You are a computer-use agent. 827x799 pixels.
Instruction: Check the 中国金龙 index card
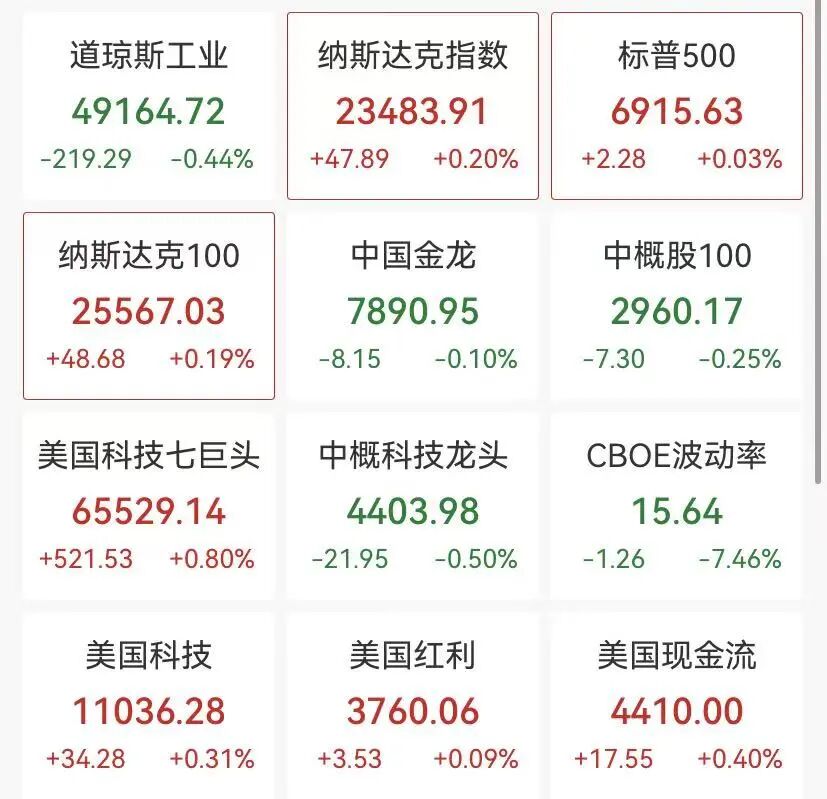pyautogui.click(x=412, y=306)
